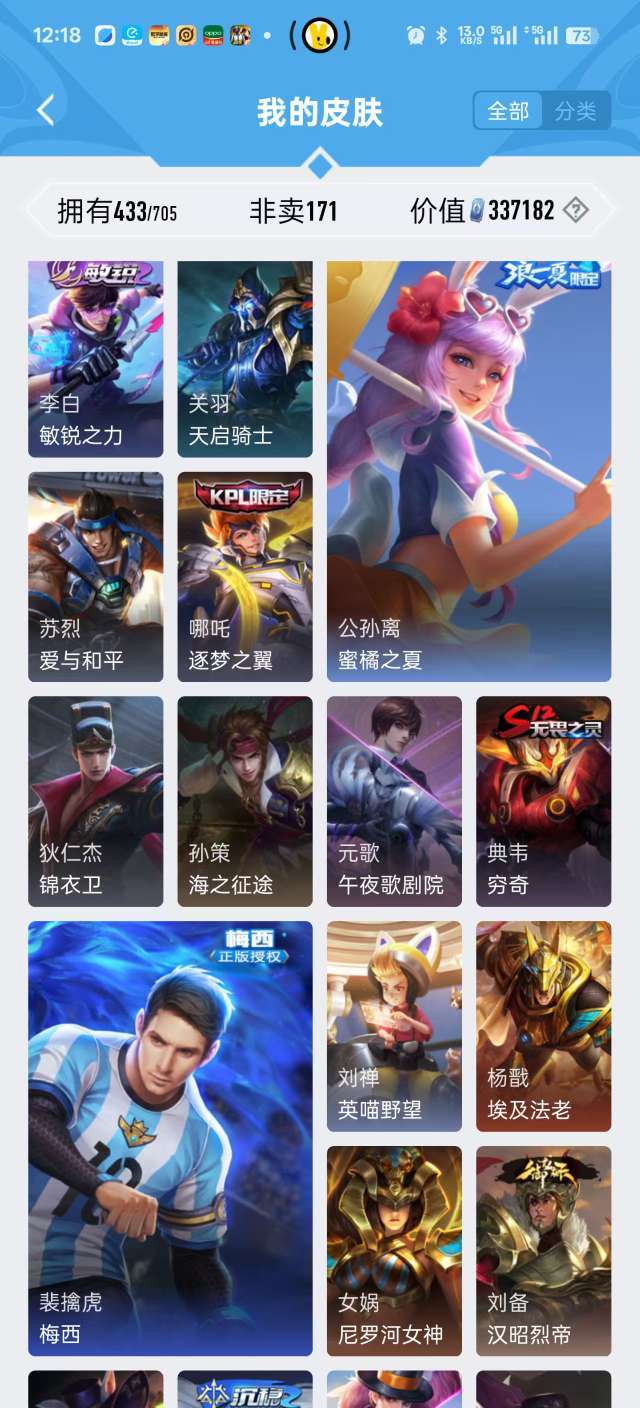
Task: View 公孙离 蜜橘之夏 skin
Action: (469, 471)
